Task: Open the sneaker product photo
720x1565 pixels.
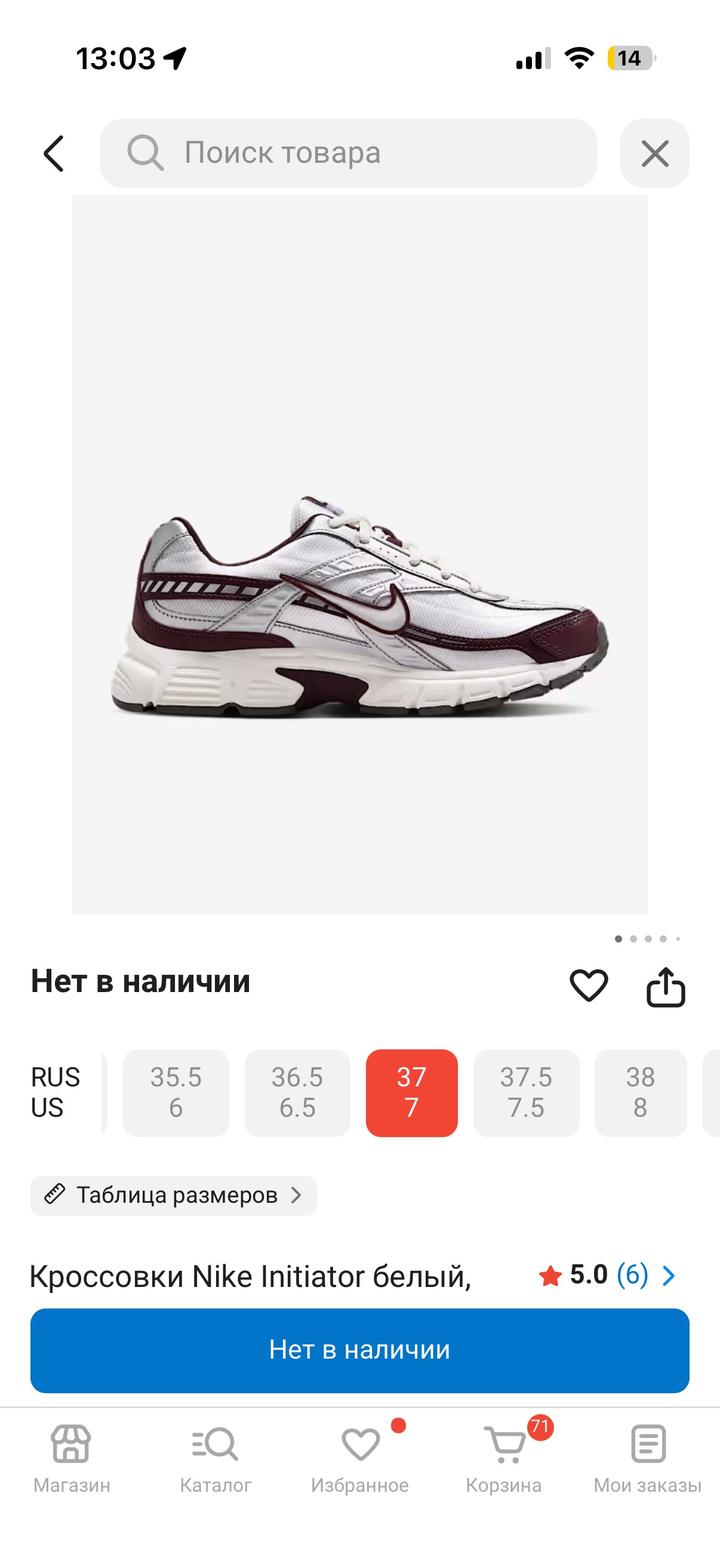Action: tap(360, 555)
